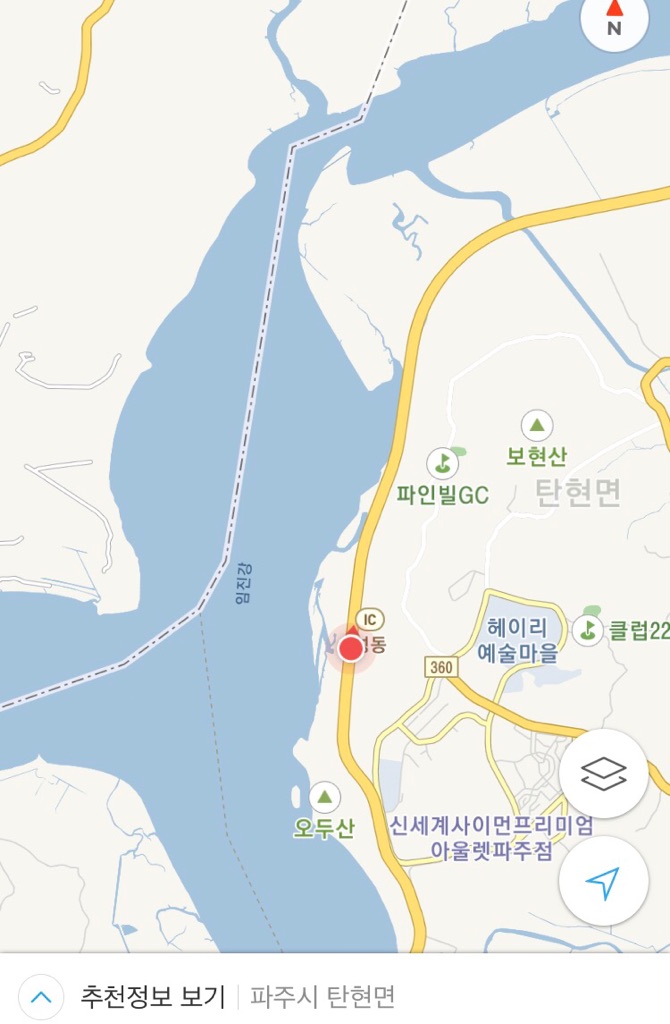Image resolution: width=670 pixels, height=1024 pixels.
Task: Tap the compass to reset north
Action: [x=614, y=21]
